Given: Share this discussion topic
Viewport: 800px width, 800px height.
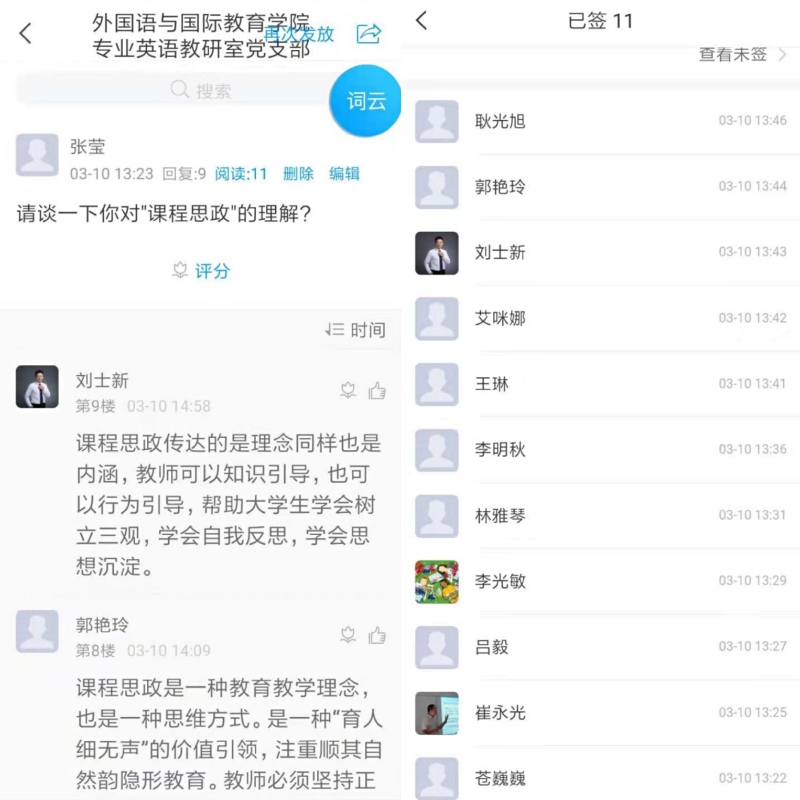Looking at the screenshot, I should pyautogui.click(x=369, y=34).
